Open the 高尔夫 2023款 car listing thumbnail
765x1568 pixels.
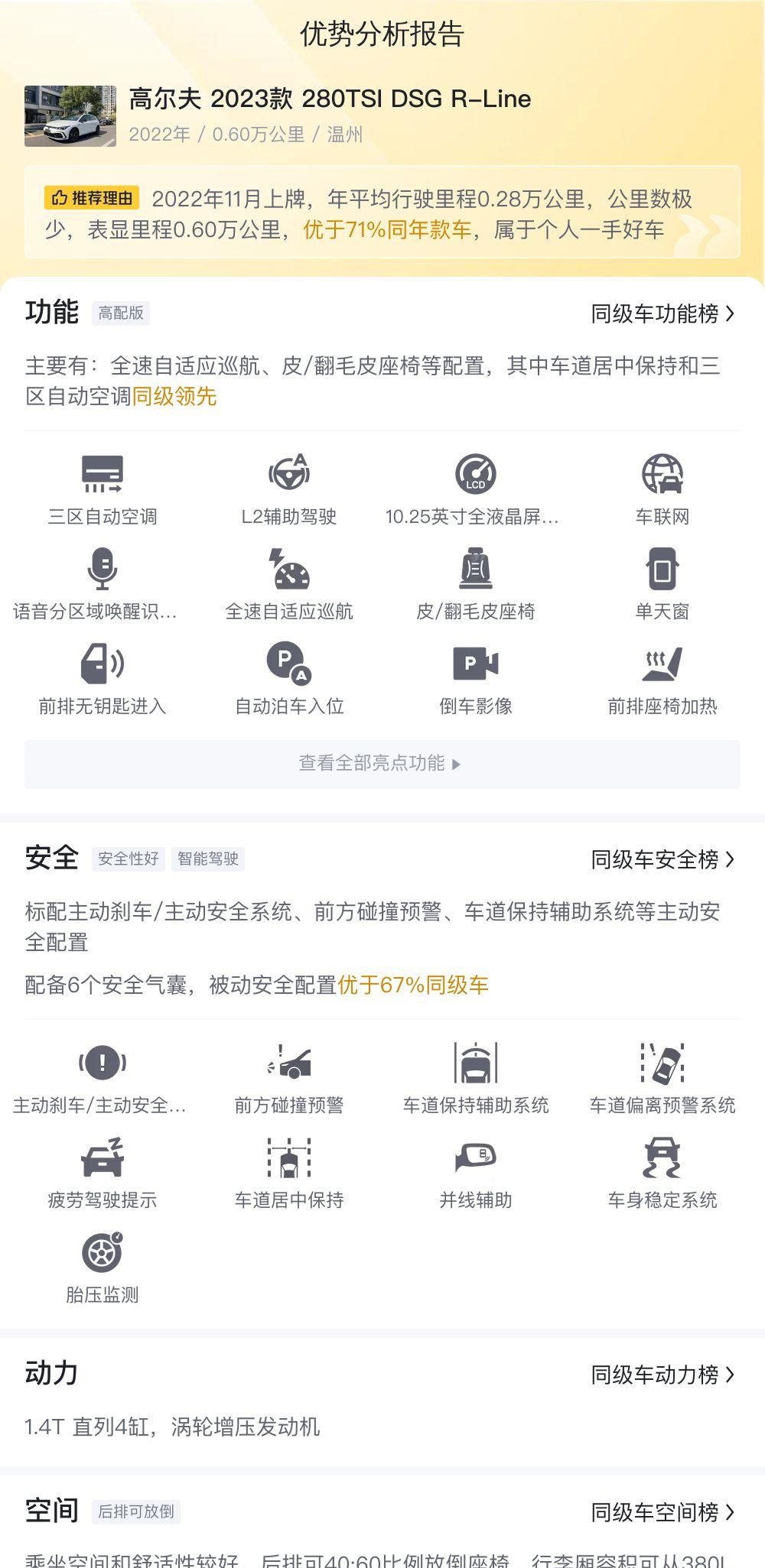point(70,115)
